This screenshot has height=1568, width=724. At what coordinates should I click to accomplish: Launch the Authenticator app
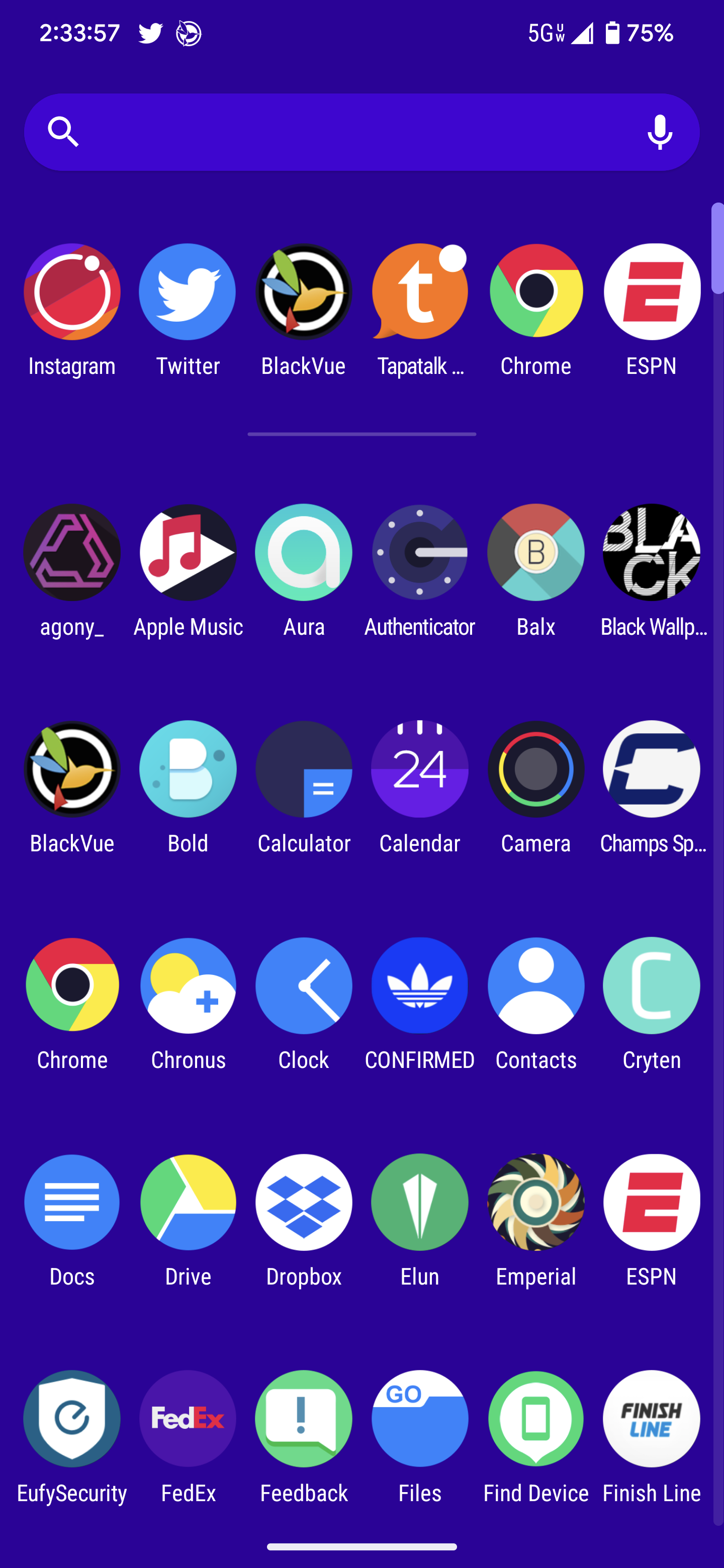coord(419,553)
